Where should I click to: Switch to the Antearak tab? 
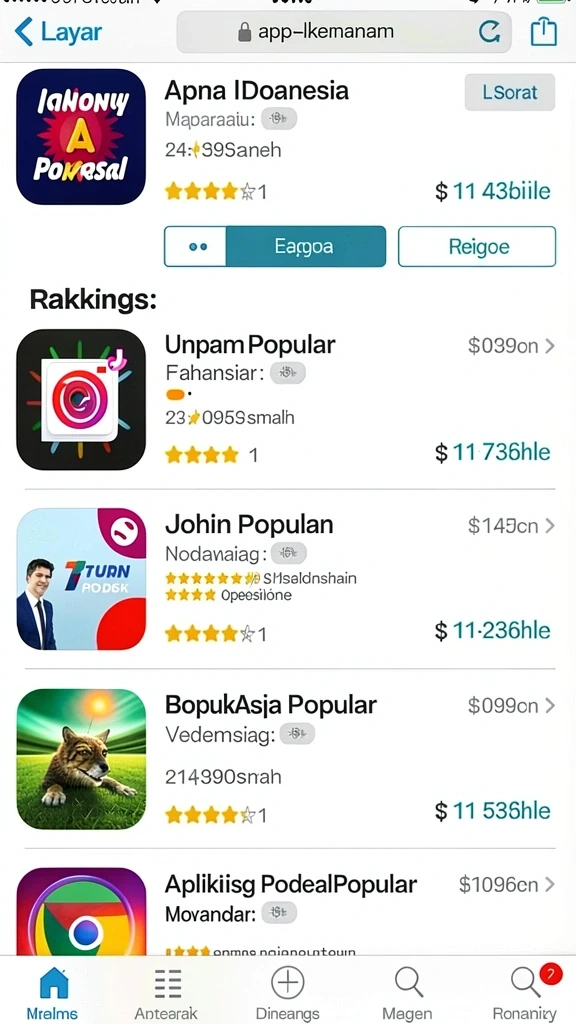point(167,993)
